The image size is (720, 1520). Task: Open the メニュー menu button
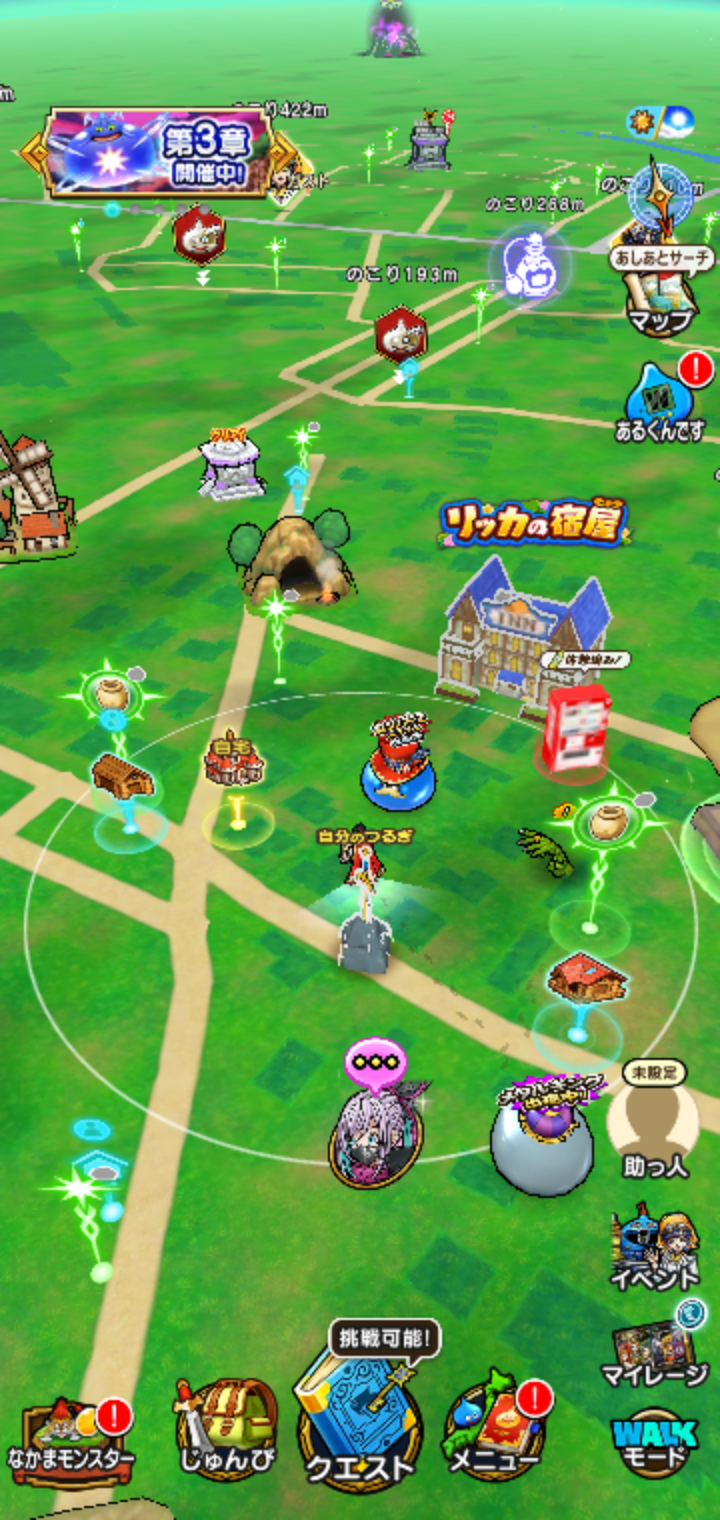tap(494, 1432)
